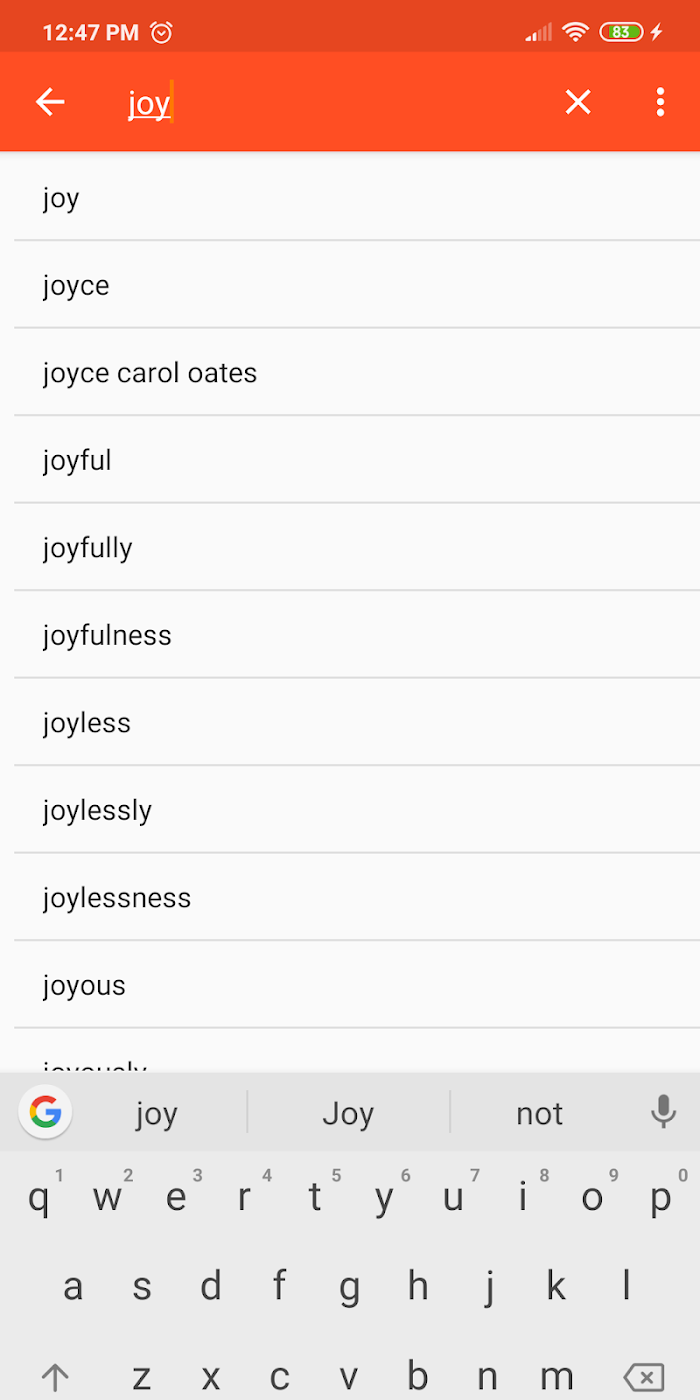The width and height of the screenshot is (700, 1400).
Task: Go back using the arrow icon
Action: click(x=50, y=102)
